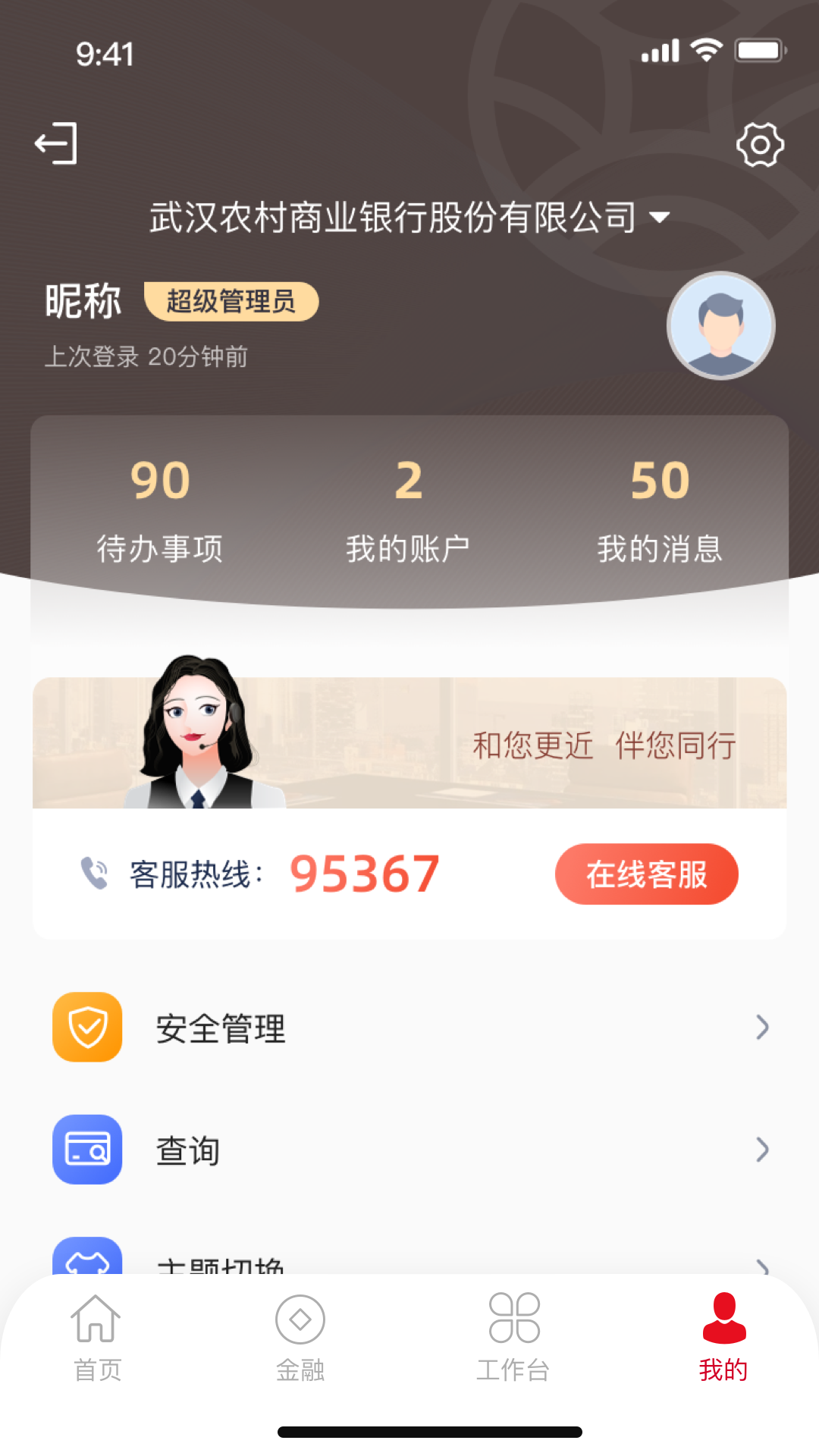The height and width of the screenshot is (1456, 819).
Task: Select the 我的 tab
Action: (x=723, y=1338)
